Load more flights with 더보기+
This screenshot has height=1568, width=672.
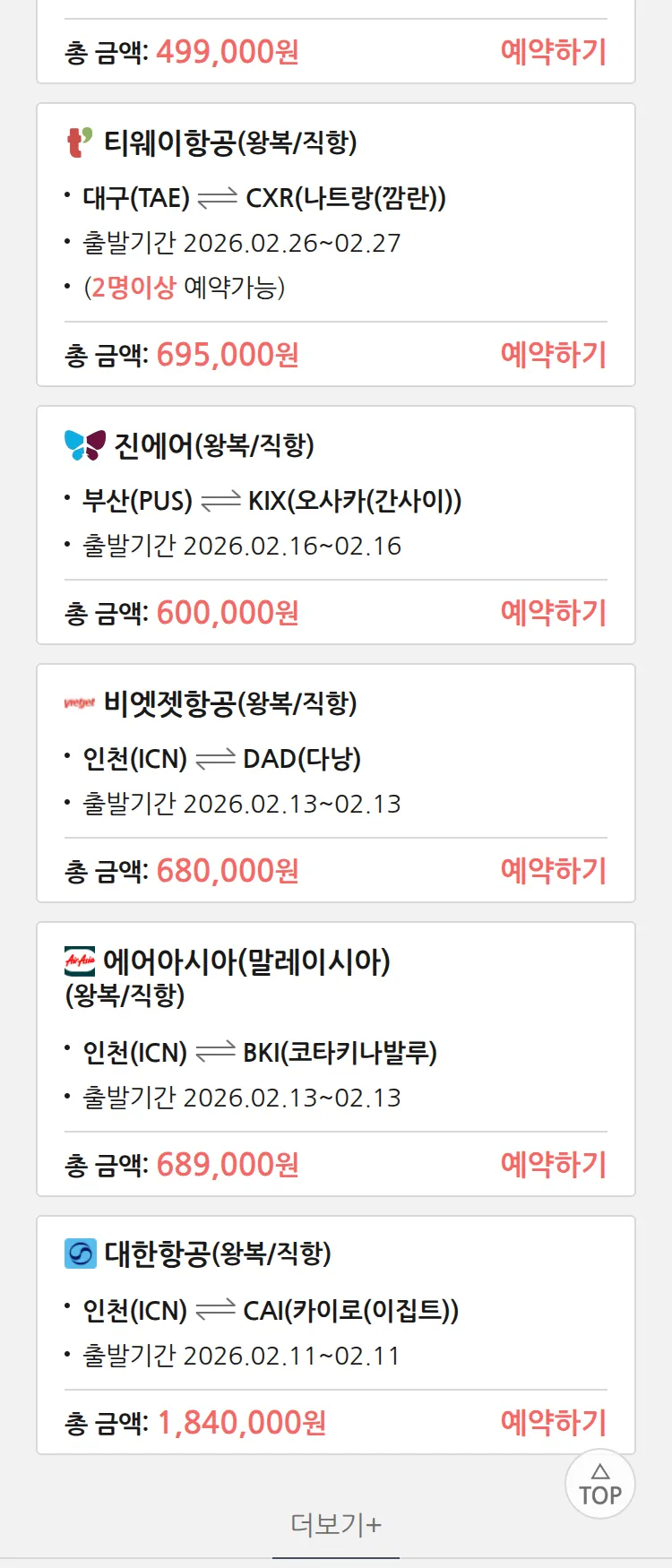336,1525
